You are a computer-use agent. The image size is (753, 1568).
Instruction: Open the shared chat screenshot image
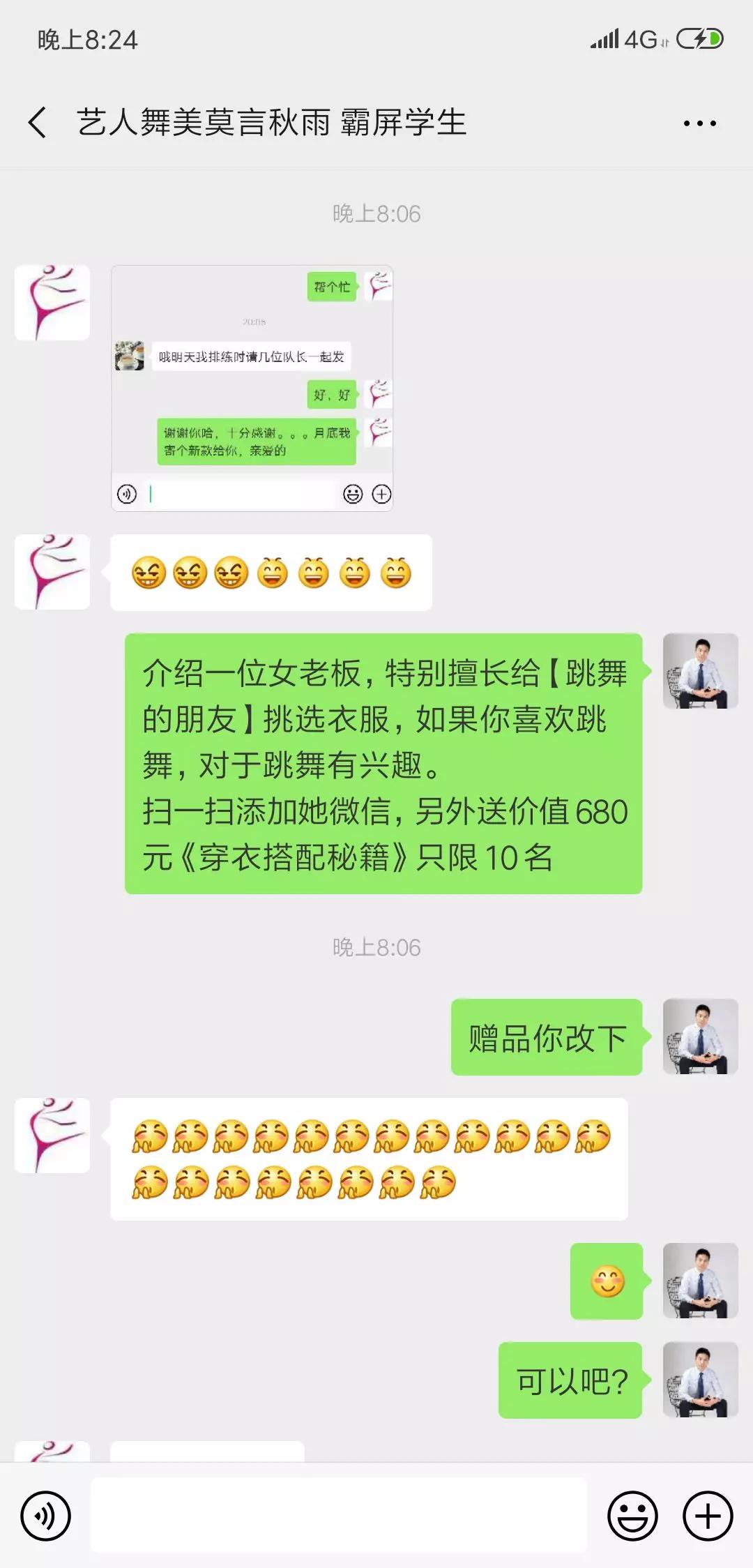(252, 388)
